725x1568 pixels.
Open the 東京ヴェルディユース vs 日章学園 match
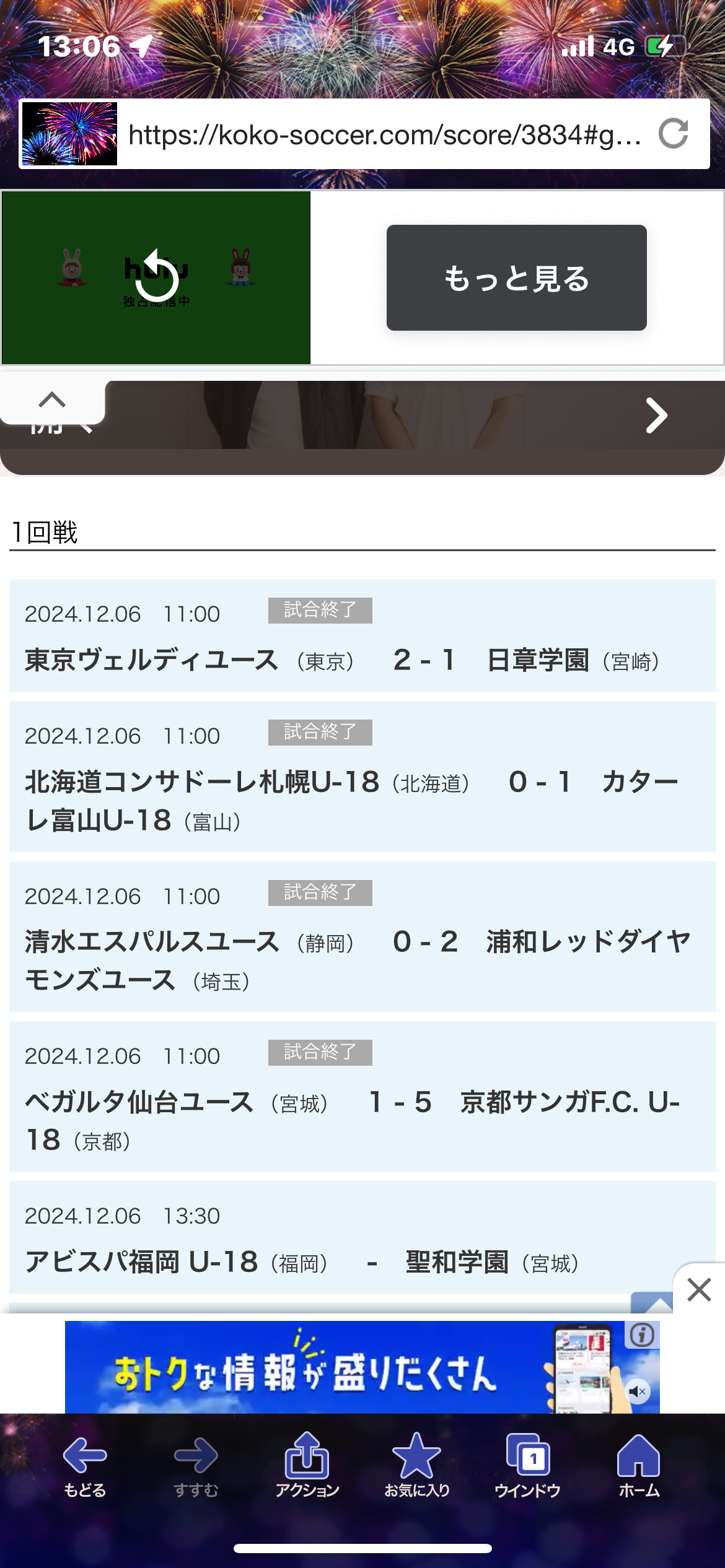click(362, 636)
